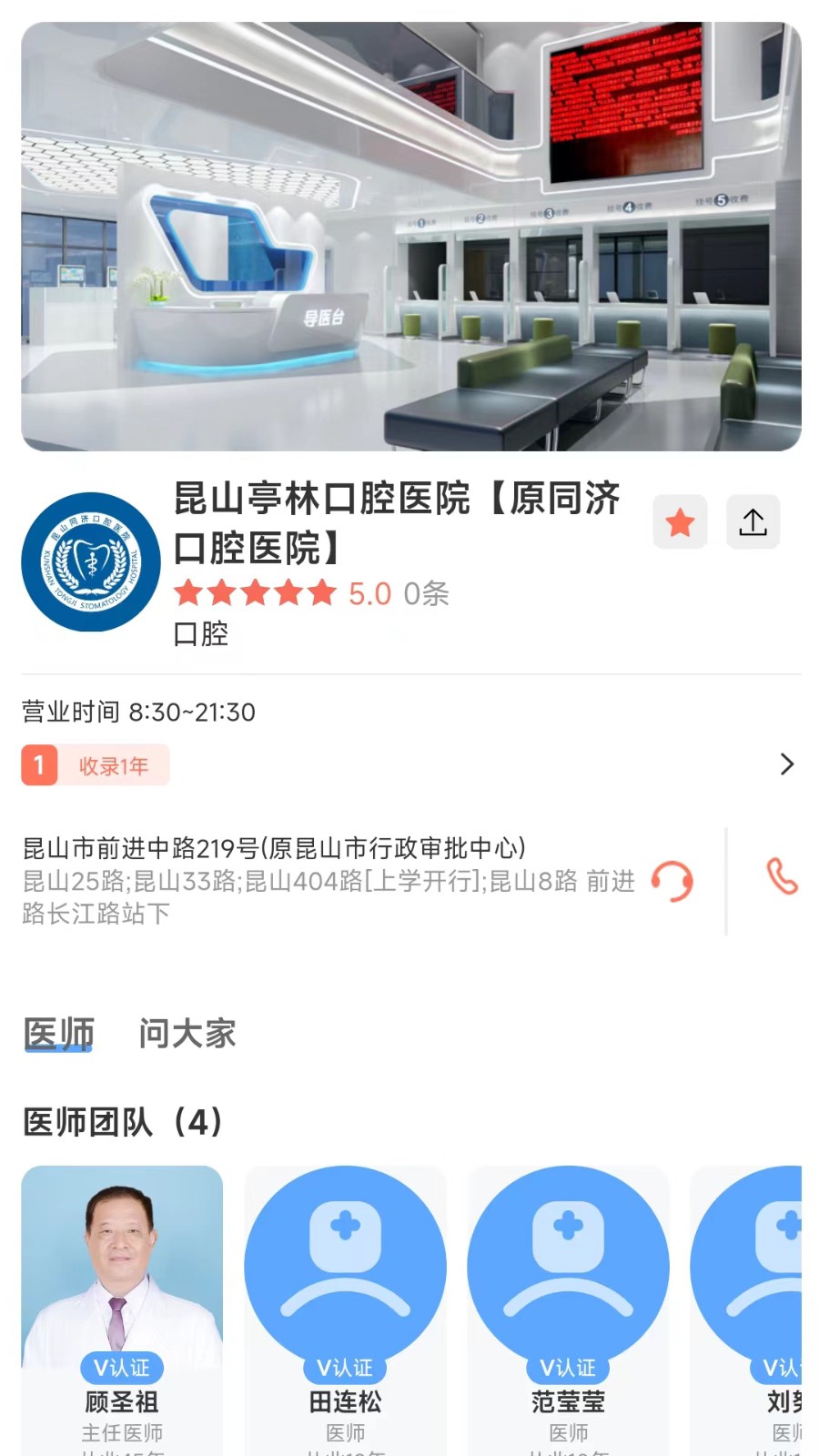This screenshot has width=819, height=1456.
Task: Switch to the 问大家 tab
Action: (x=187, y=1034)
